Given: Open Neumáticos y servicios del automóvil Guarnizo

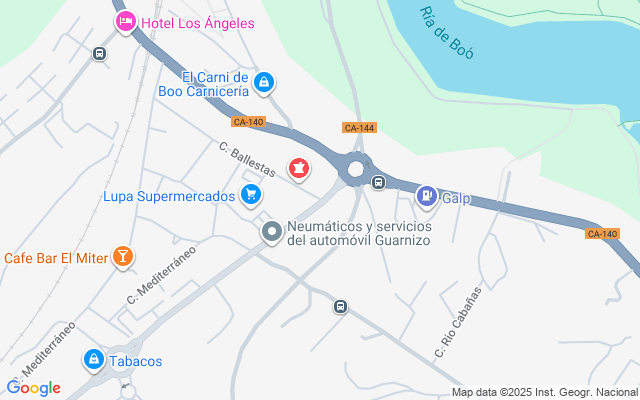Looking at the screenshot, I should 271,233.
